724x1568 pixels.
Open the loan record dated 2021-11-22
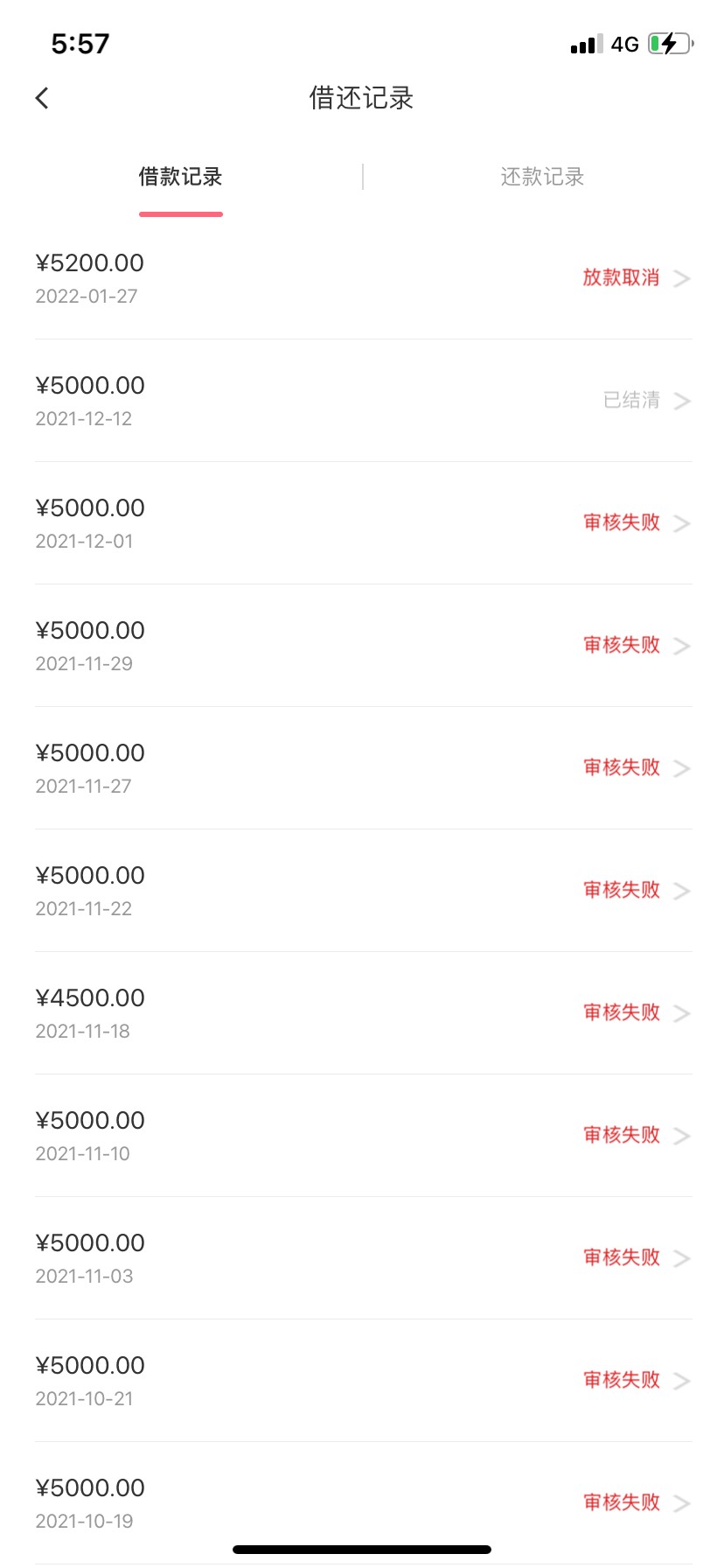362,891
